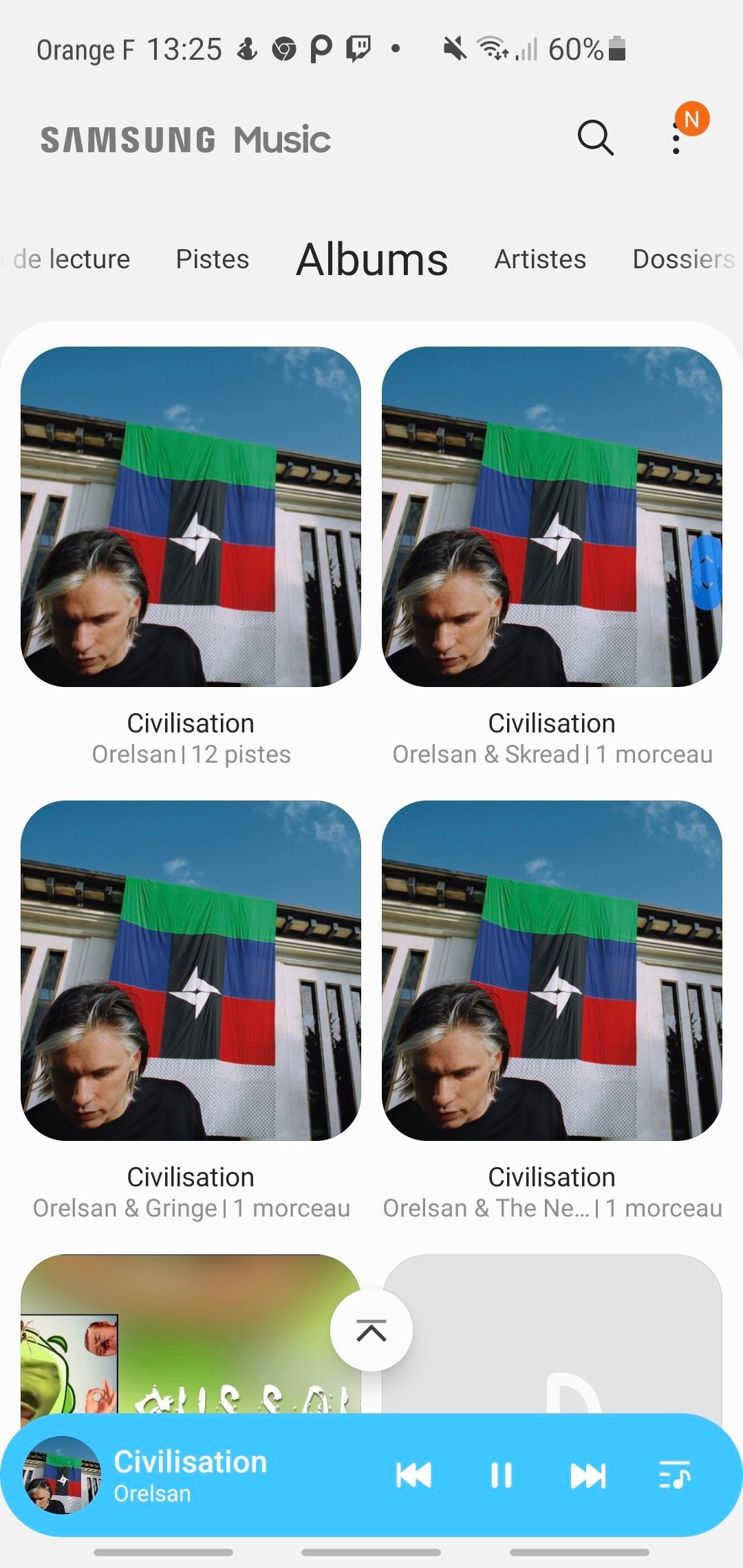
Task: Pause the current song
Action: click(x=501, y=1475)
